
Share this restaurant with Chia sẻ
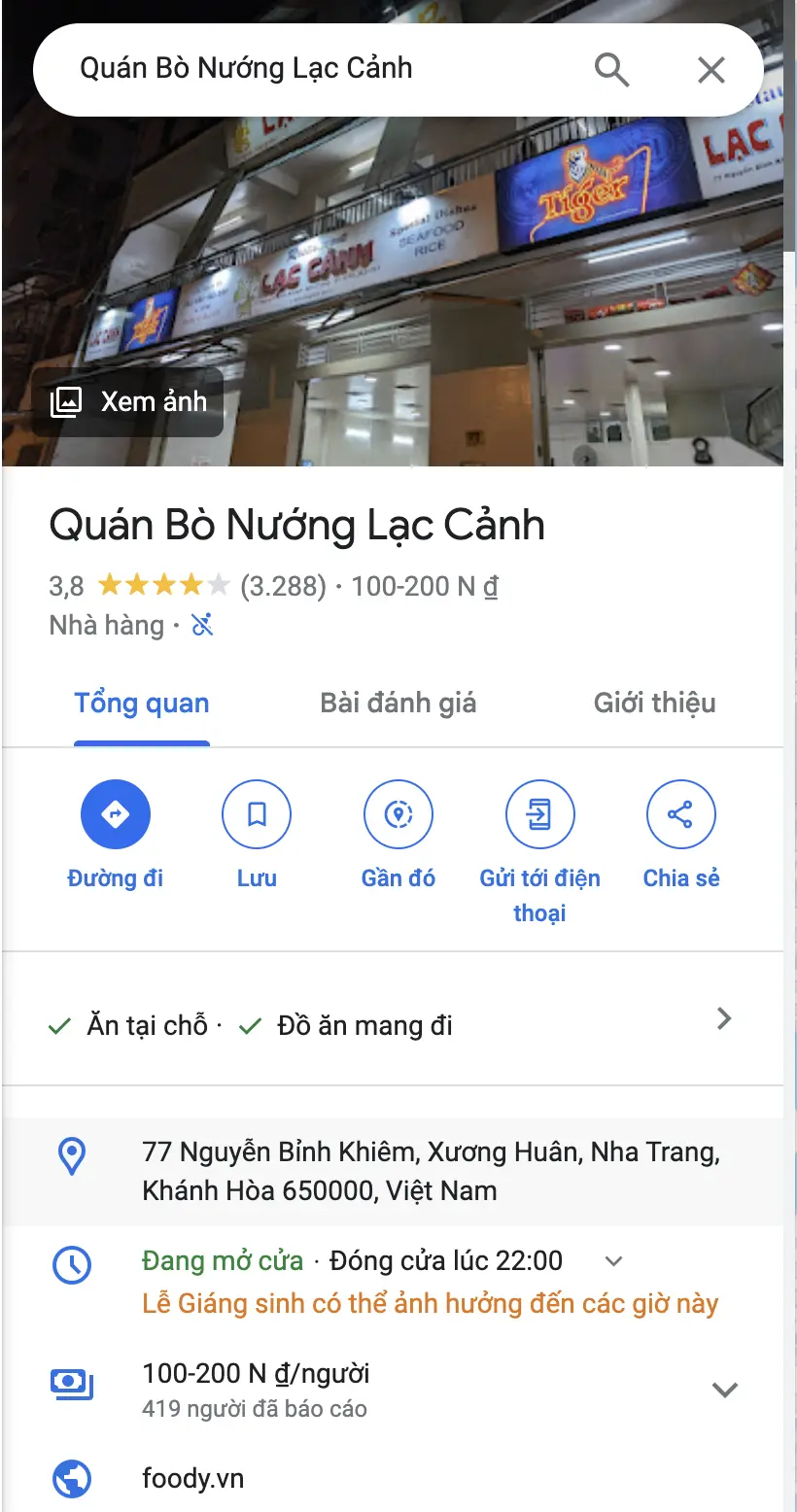pos(680,814)
